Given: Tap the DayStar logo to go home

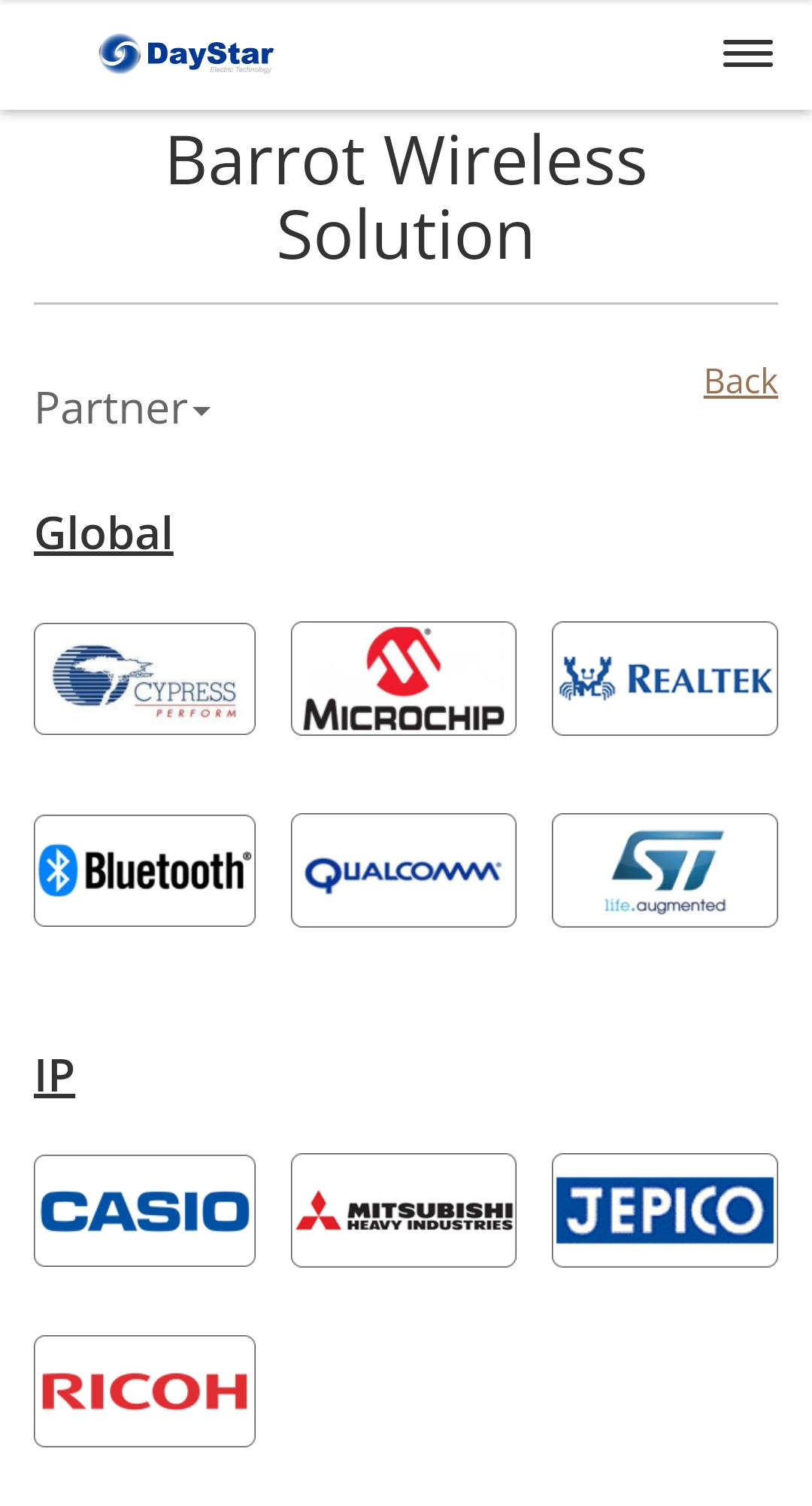Looking at the screenshot, I should [186, 54].
